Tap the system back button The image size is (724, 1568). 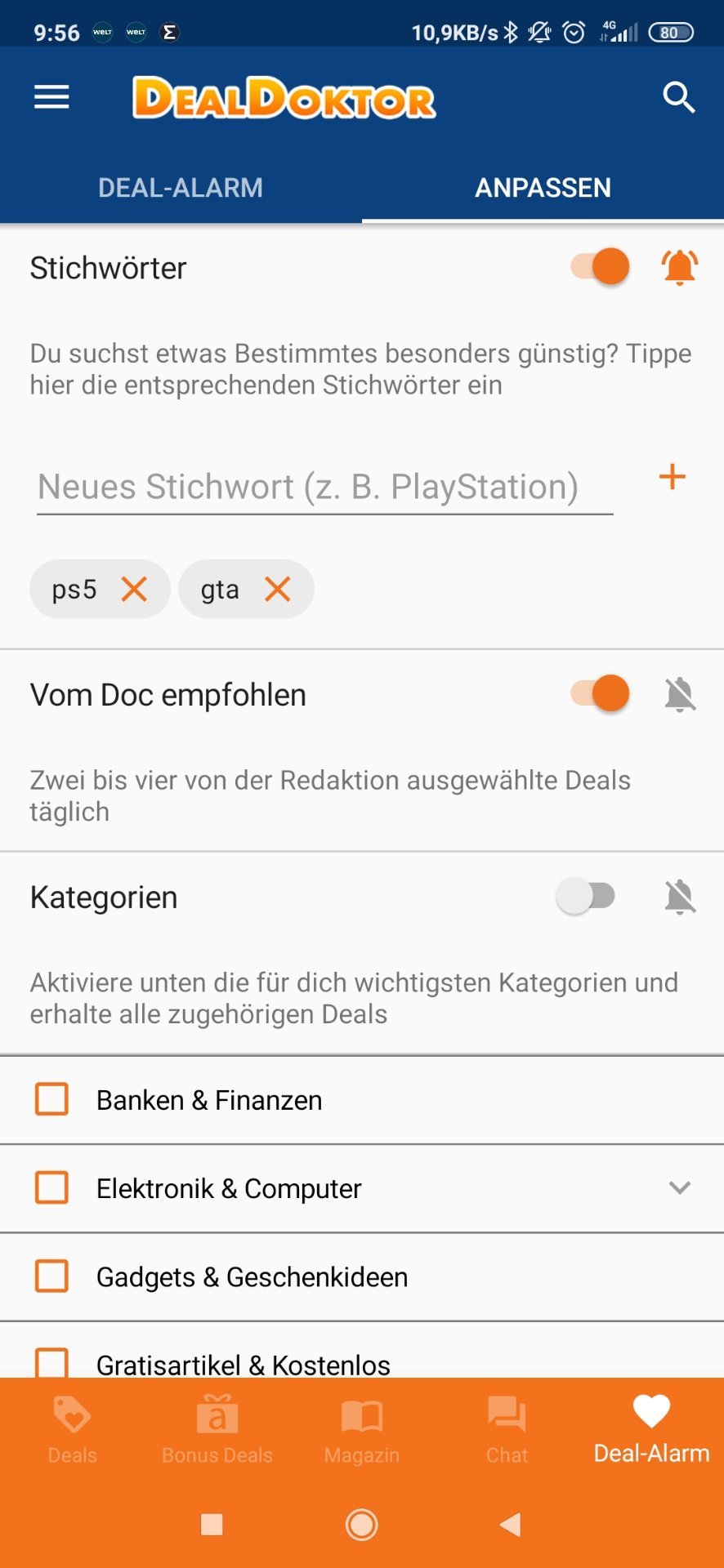pyautogui.click(x=511, y=1524)
